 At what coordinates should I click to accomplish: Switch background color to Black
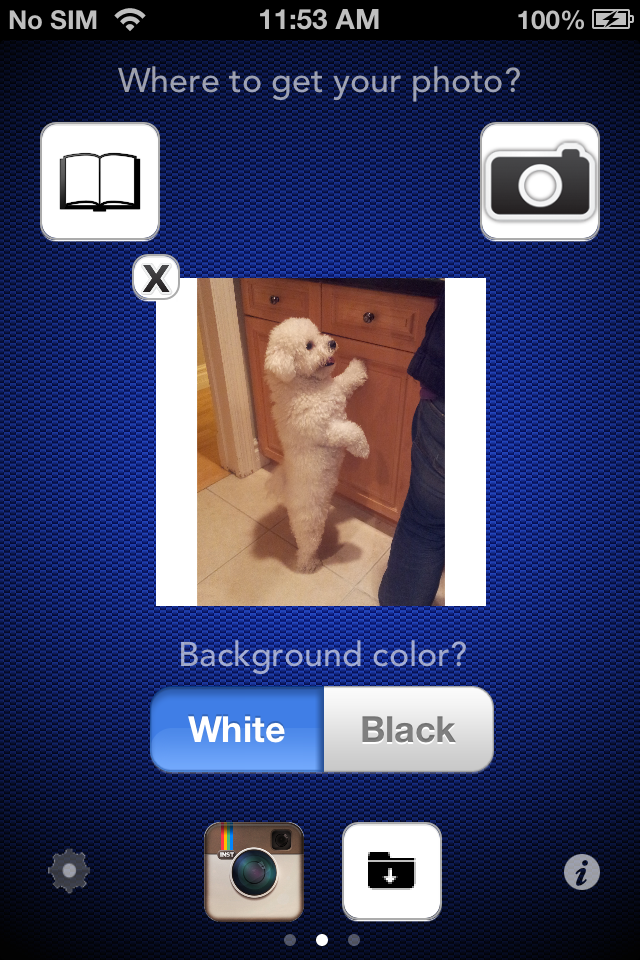408,729
